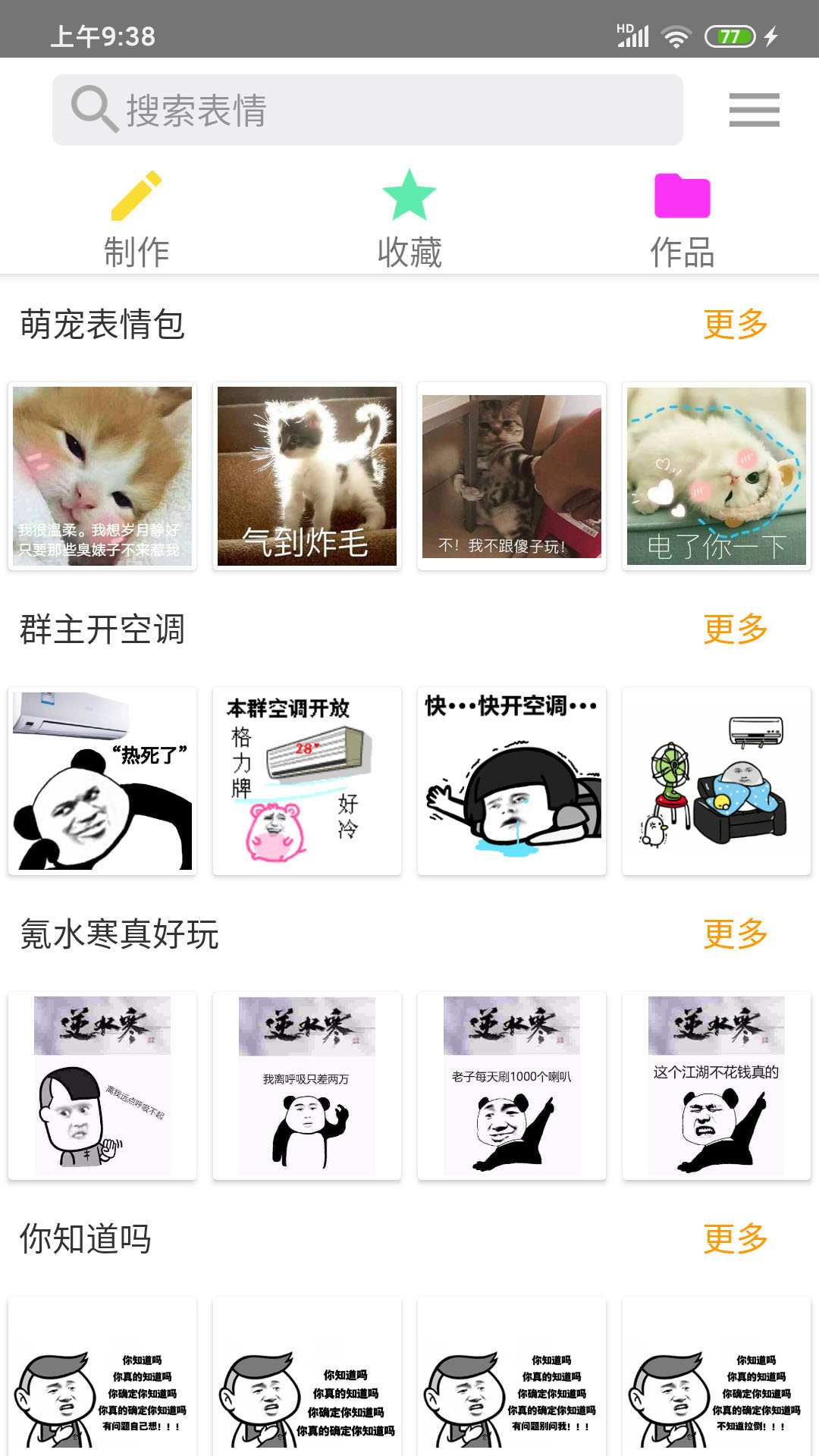The height and width of the screenshot is (1456, 819).
Task: Open the 热死了 panda meme
Action: (x=102, y=780)
